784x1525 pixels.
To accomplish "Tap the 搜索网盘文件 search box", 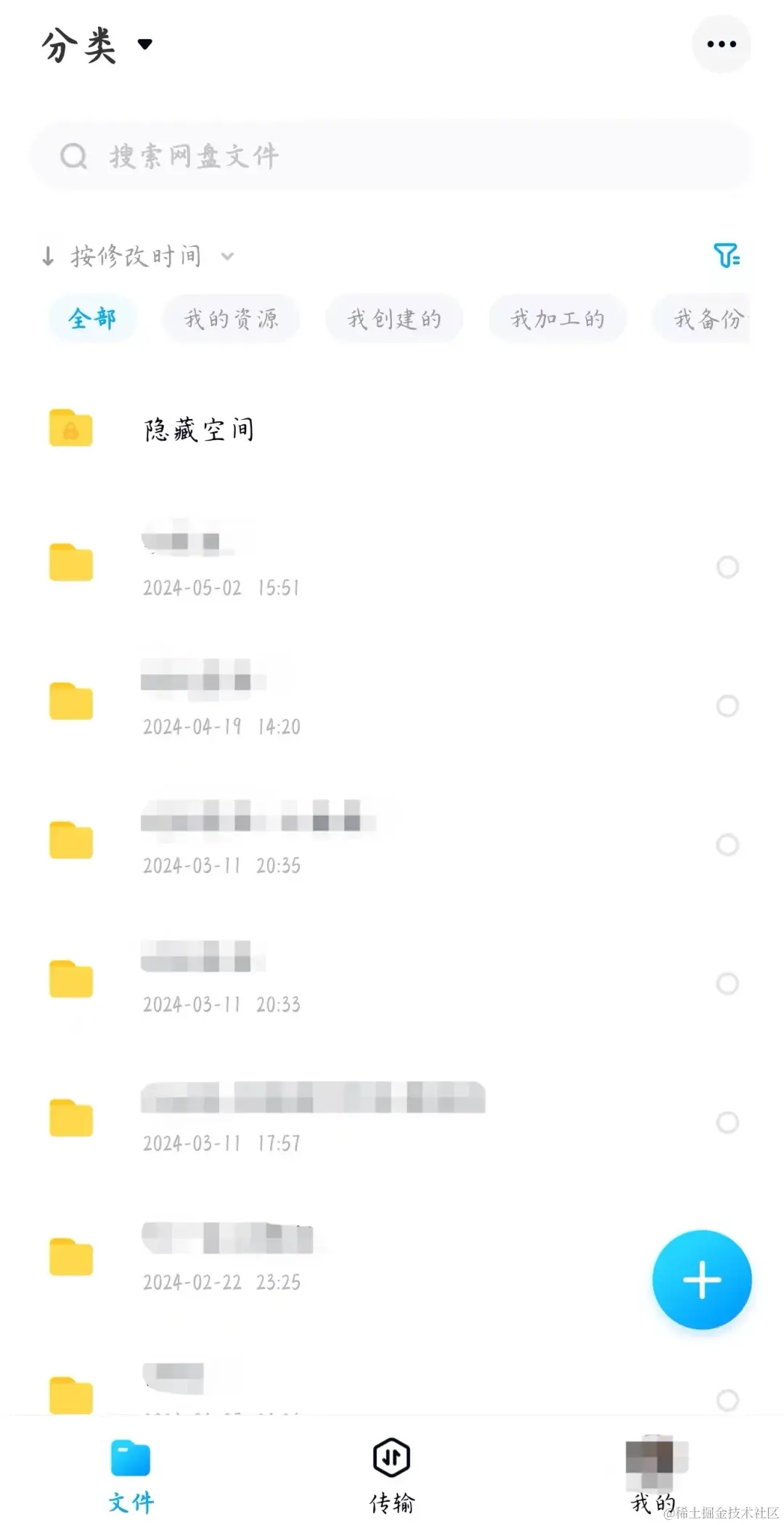I will (392, 156).
